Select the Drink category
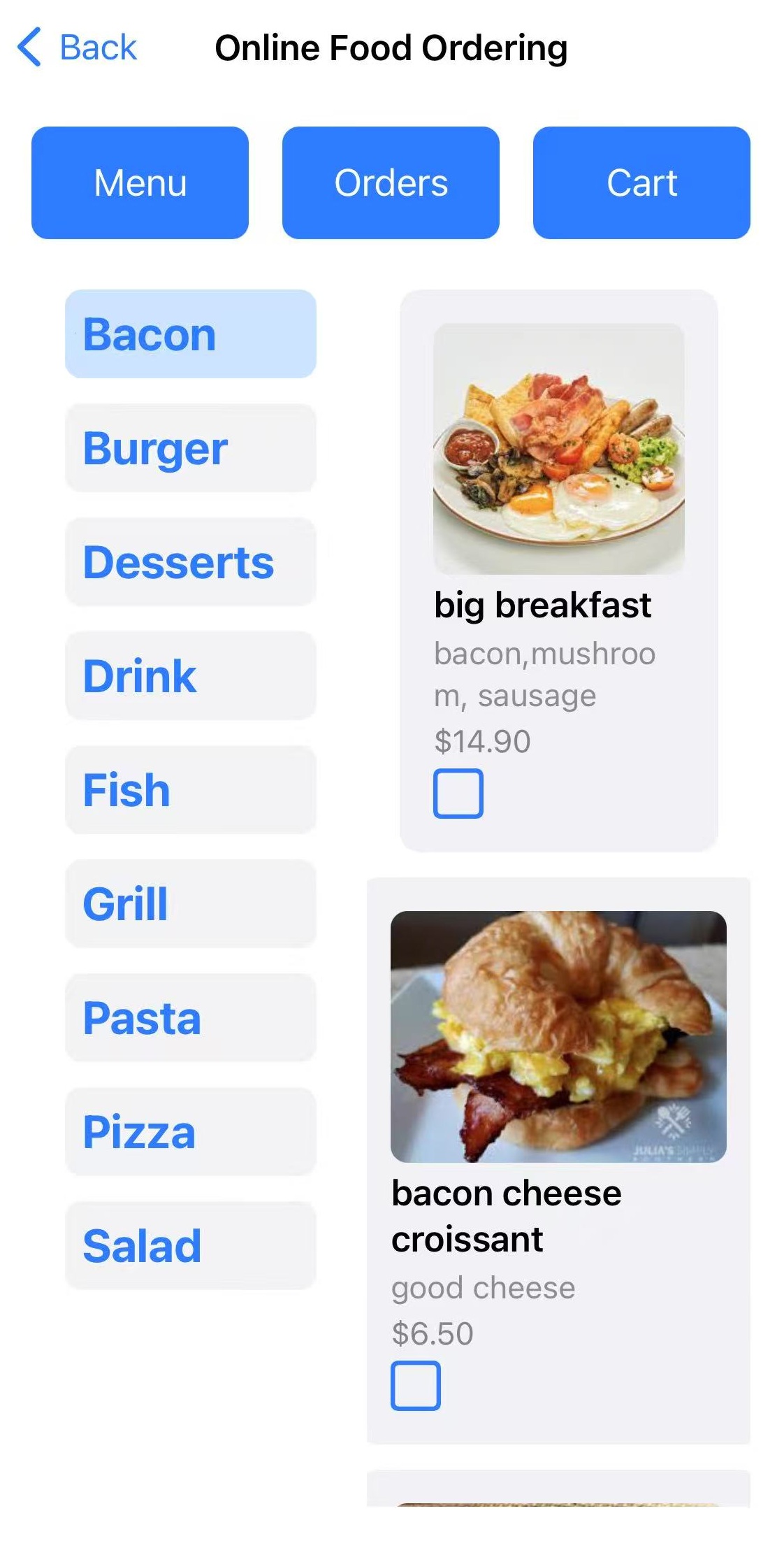The image size is (784, 1548). click(190, 675)
